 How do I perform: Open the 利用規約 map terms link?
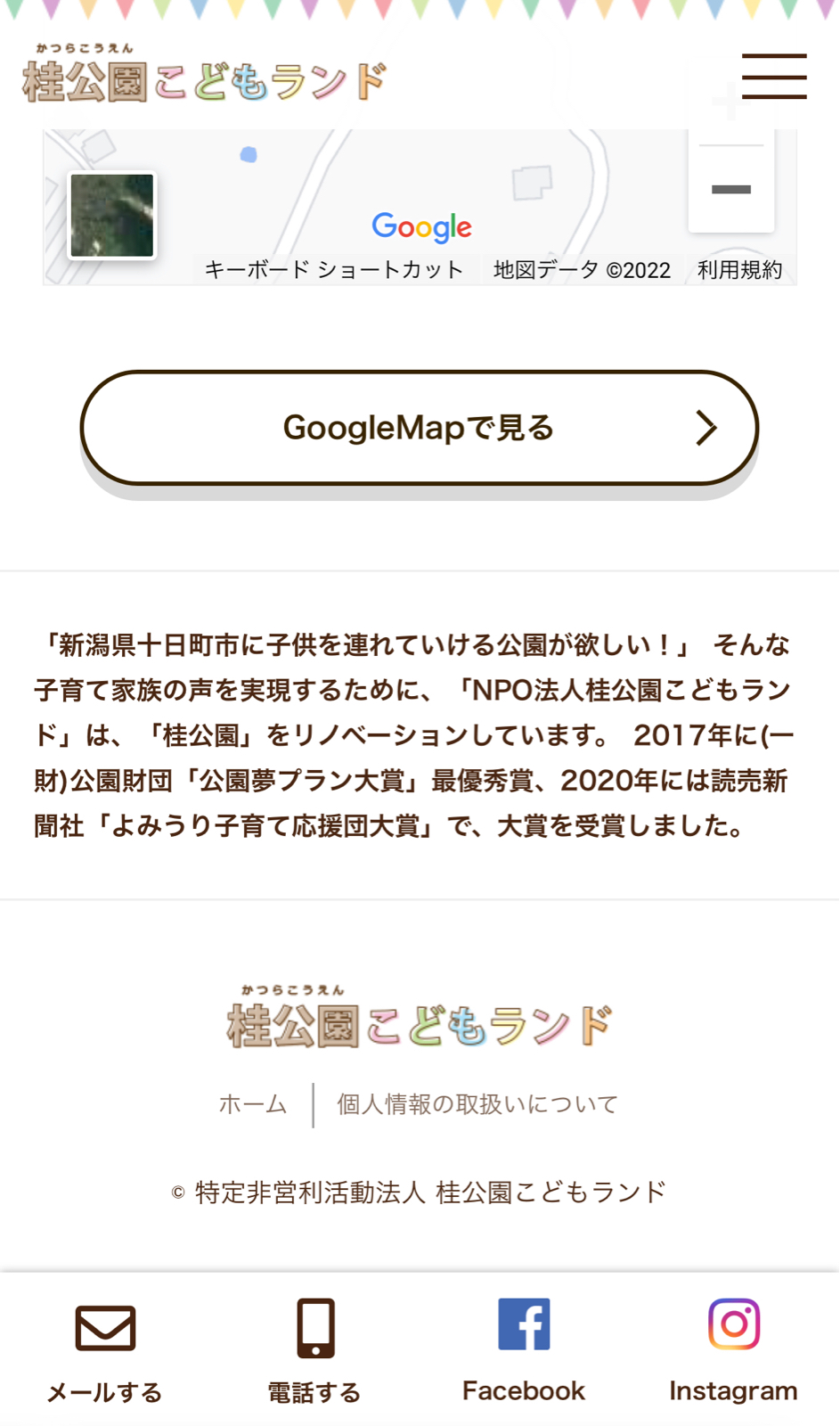(x=739, y=270)
